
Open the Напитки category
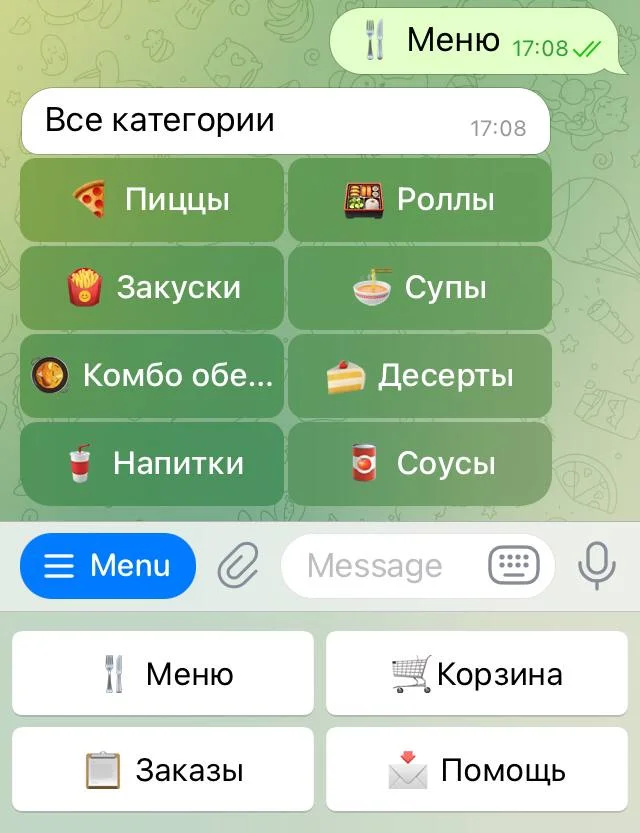tap(152, 464)
